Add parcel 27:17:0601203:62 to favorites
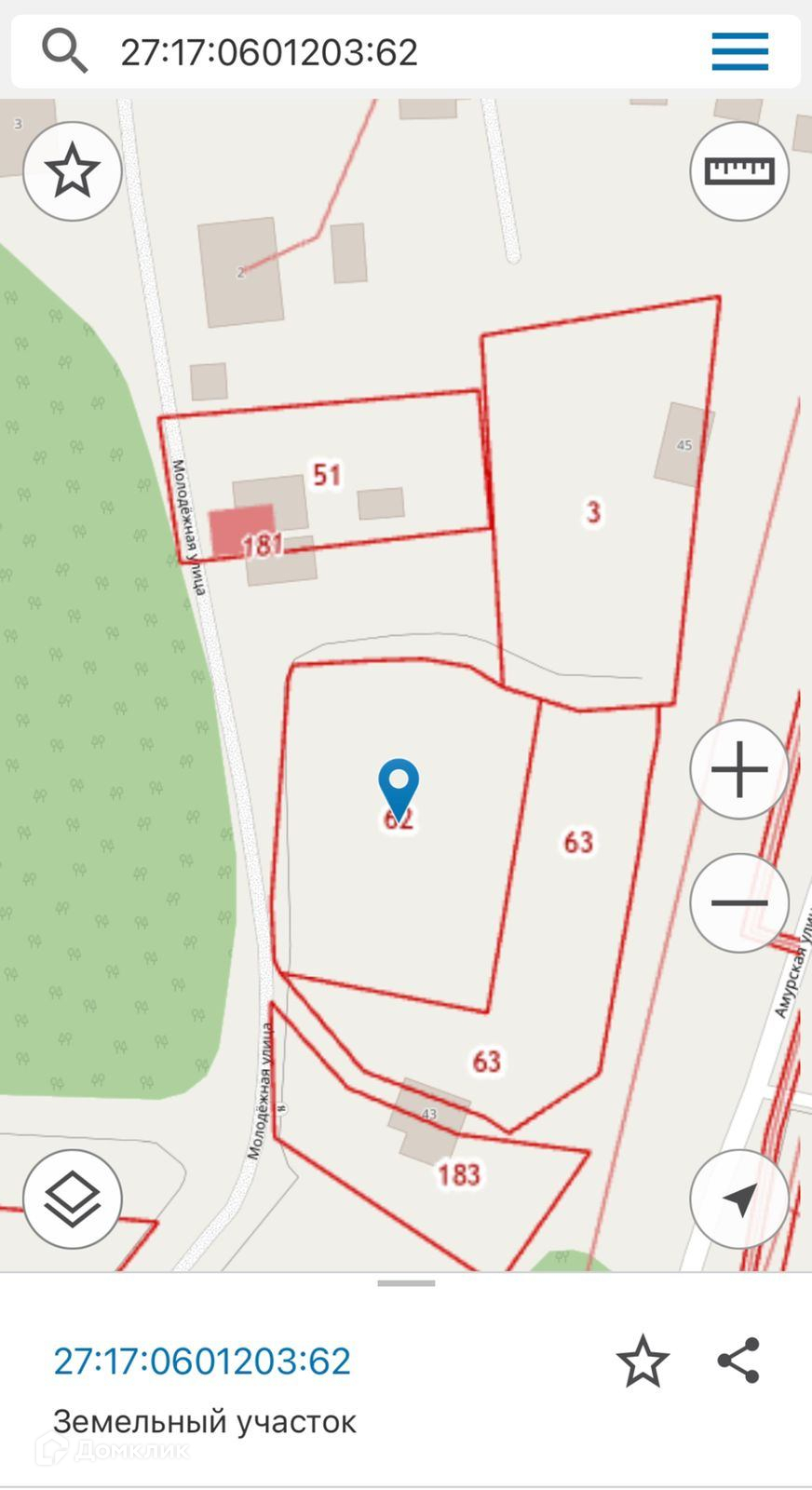 coord(643,1361)
